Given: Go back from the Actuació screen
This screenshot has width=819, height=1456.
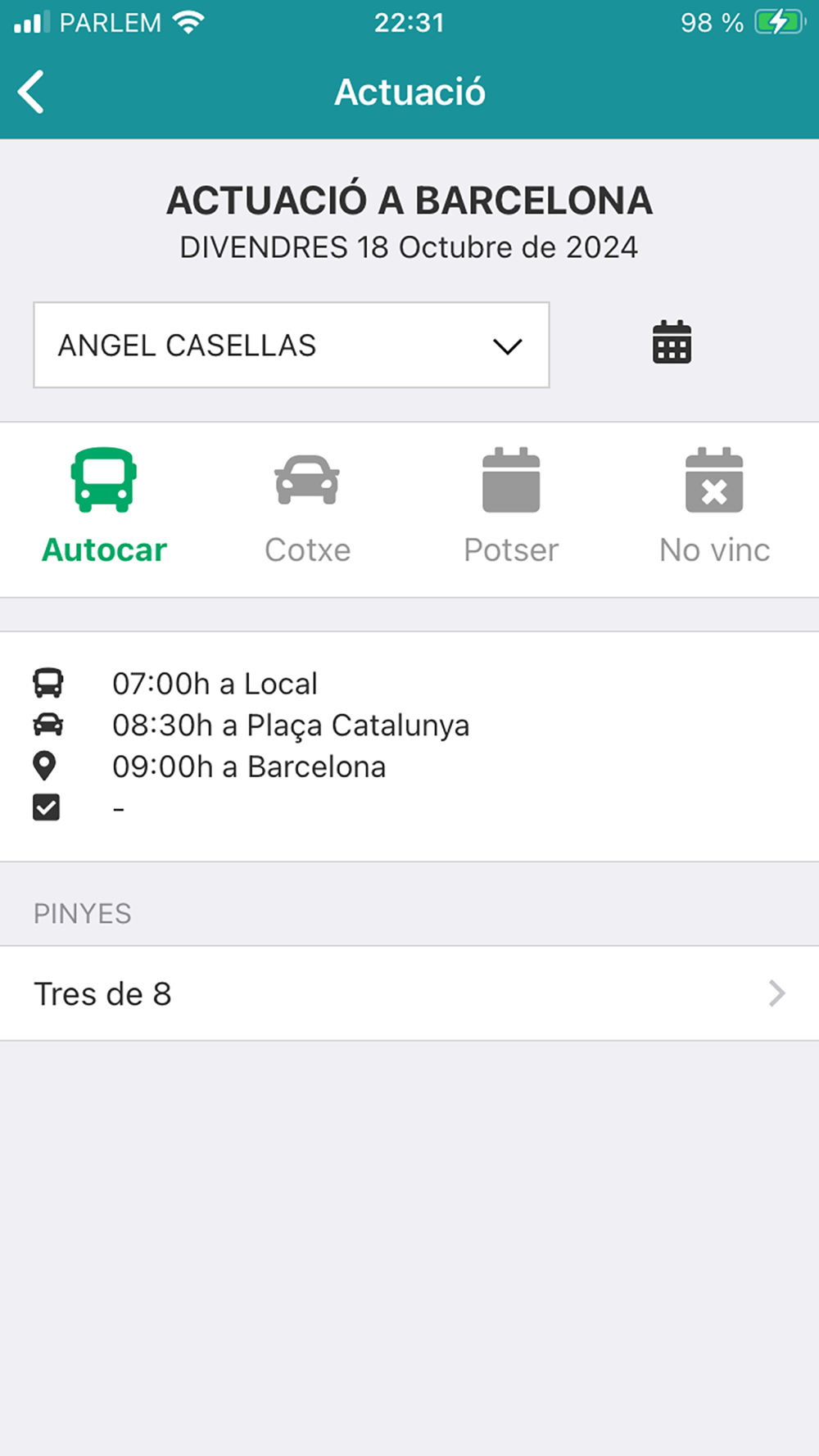Looking at the screenshot, I should [32, 92].
